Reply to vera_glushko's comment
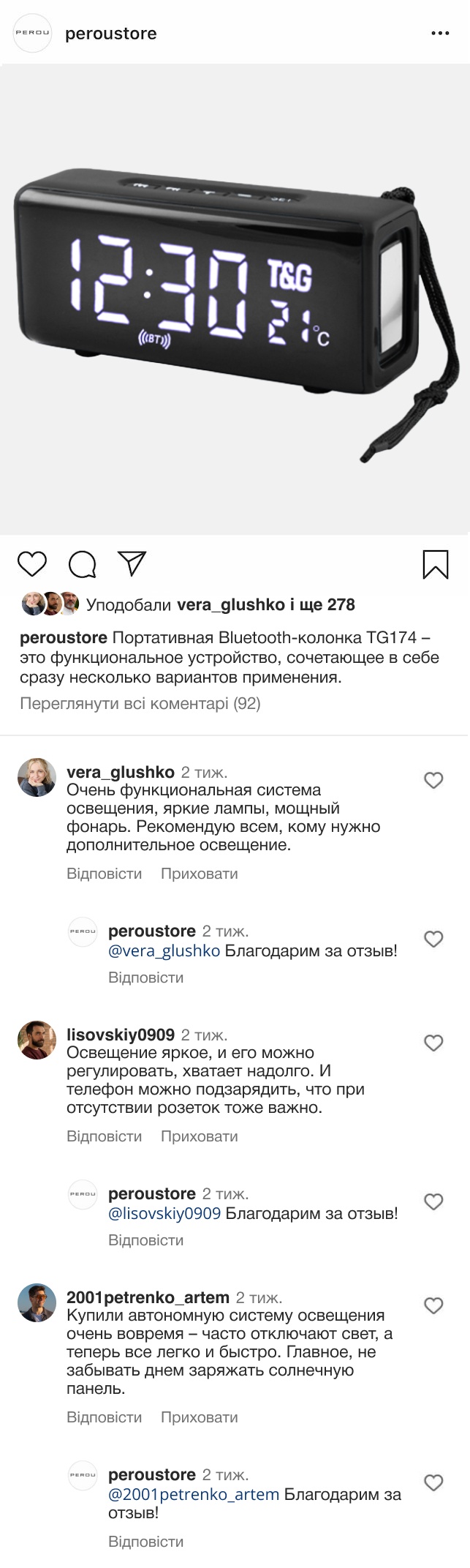Image resolution: width=470 pixels, height=1568 pixels. click(104, 874)
